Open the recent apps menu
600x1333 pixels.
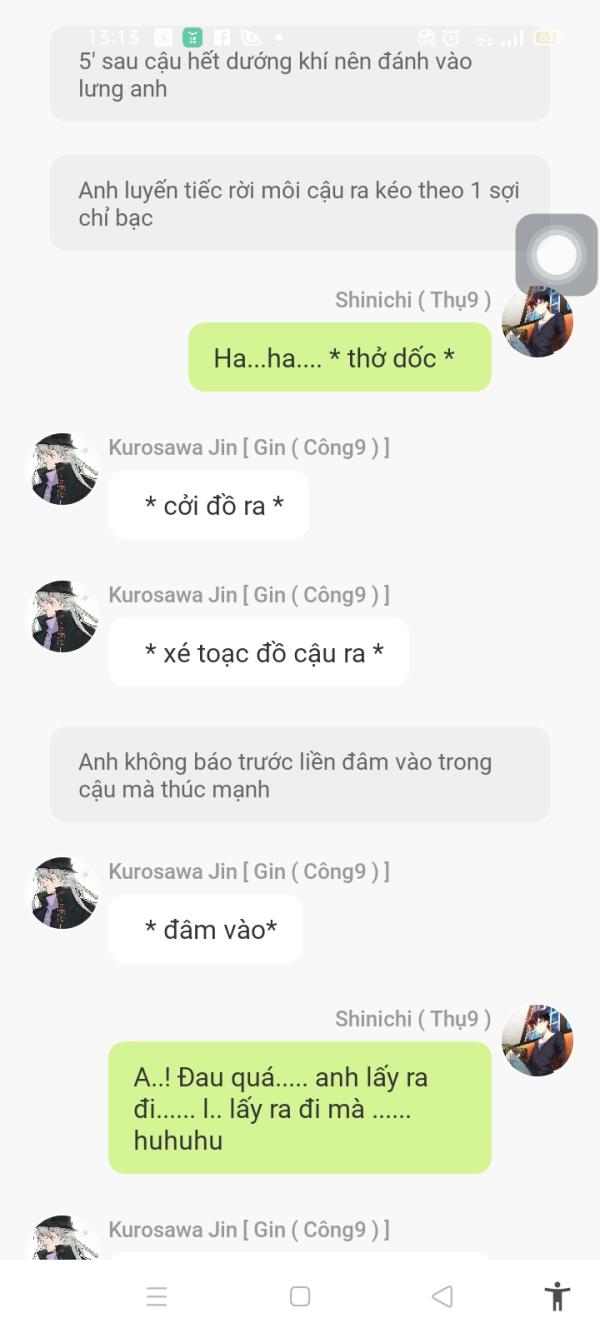157,1297
